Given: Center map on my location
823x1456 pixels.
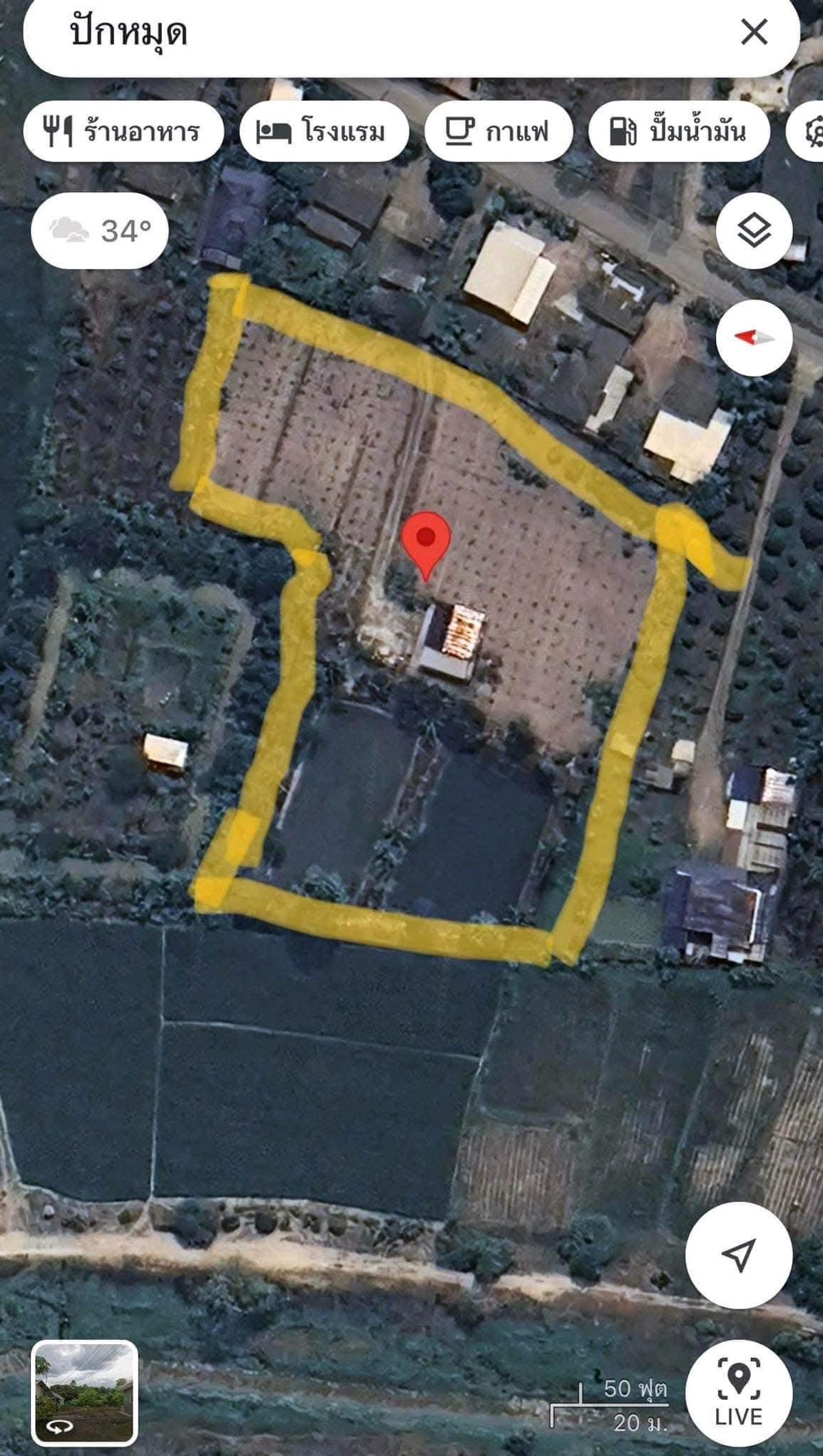Looking at the screenshot, I should (x=739, y=1256).
